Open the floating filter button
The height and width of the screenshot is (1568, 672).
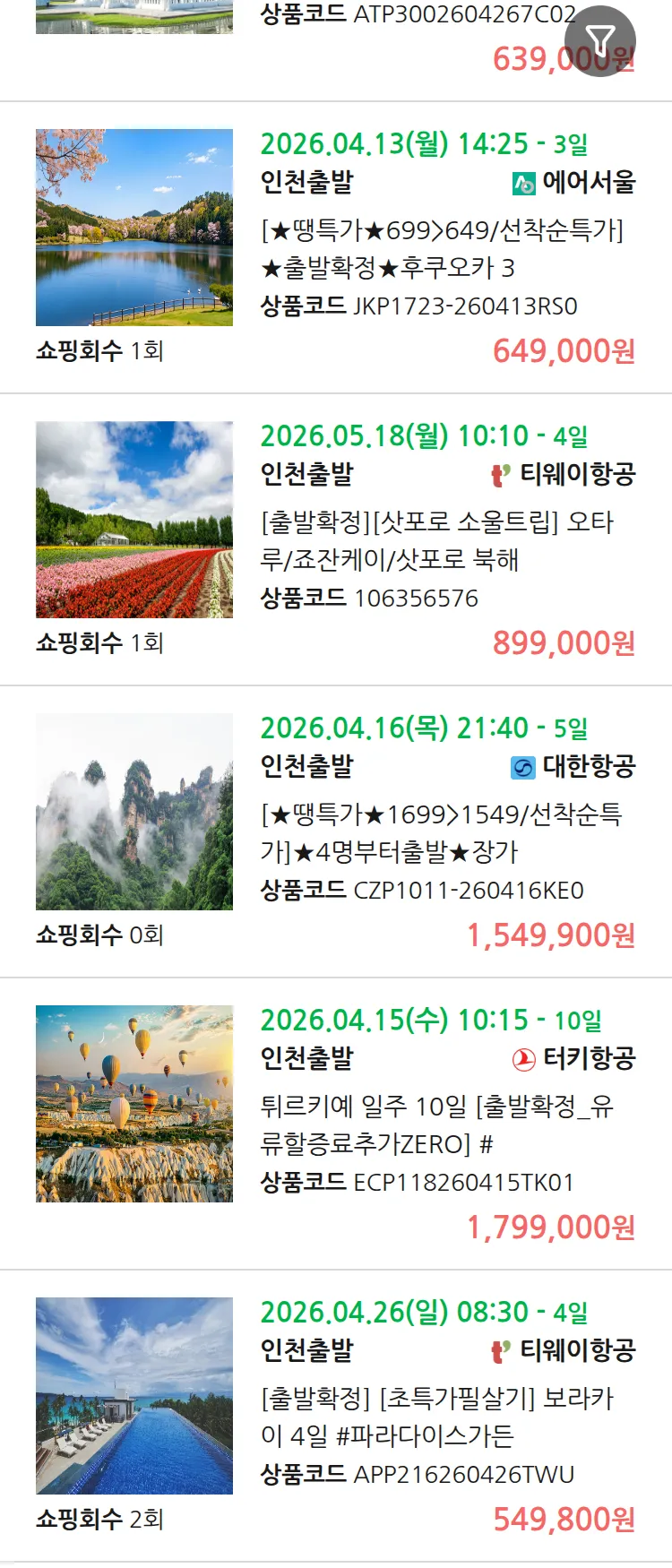[x=600, y=40]
